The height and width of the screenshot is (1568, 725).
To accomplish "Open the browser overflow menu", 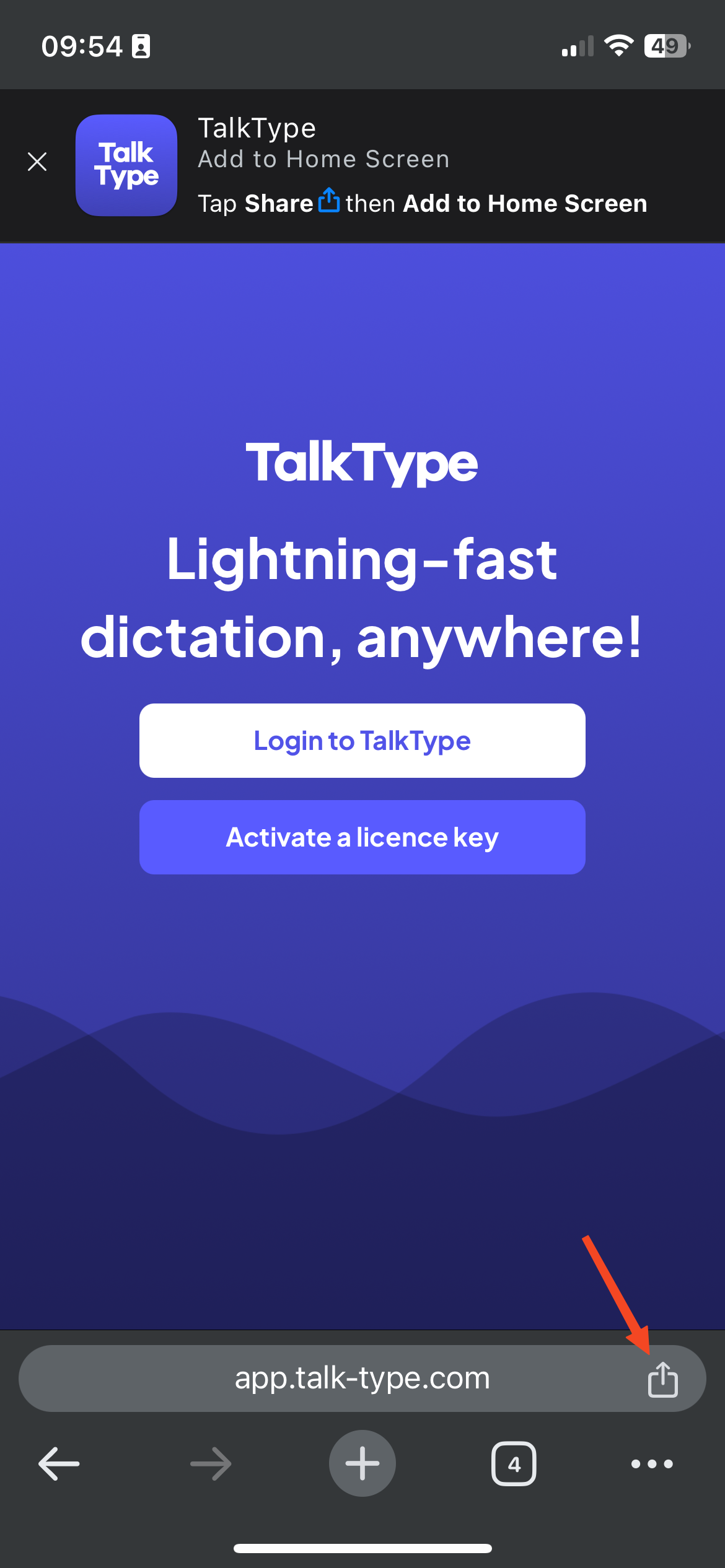I will click(652, 1464).
